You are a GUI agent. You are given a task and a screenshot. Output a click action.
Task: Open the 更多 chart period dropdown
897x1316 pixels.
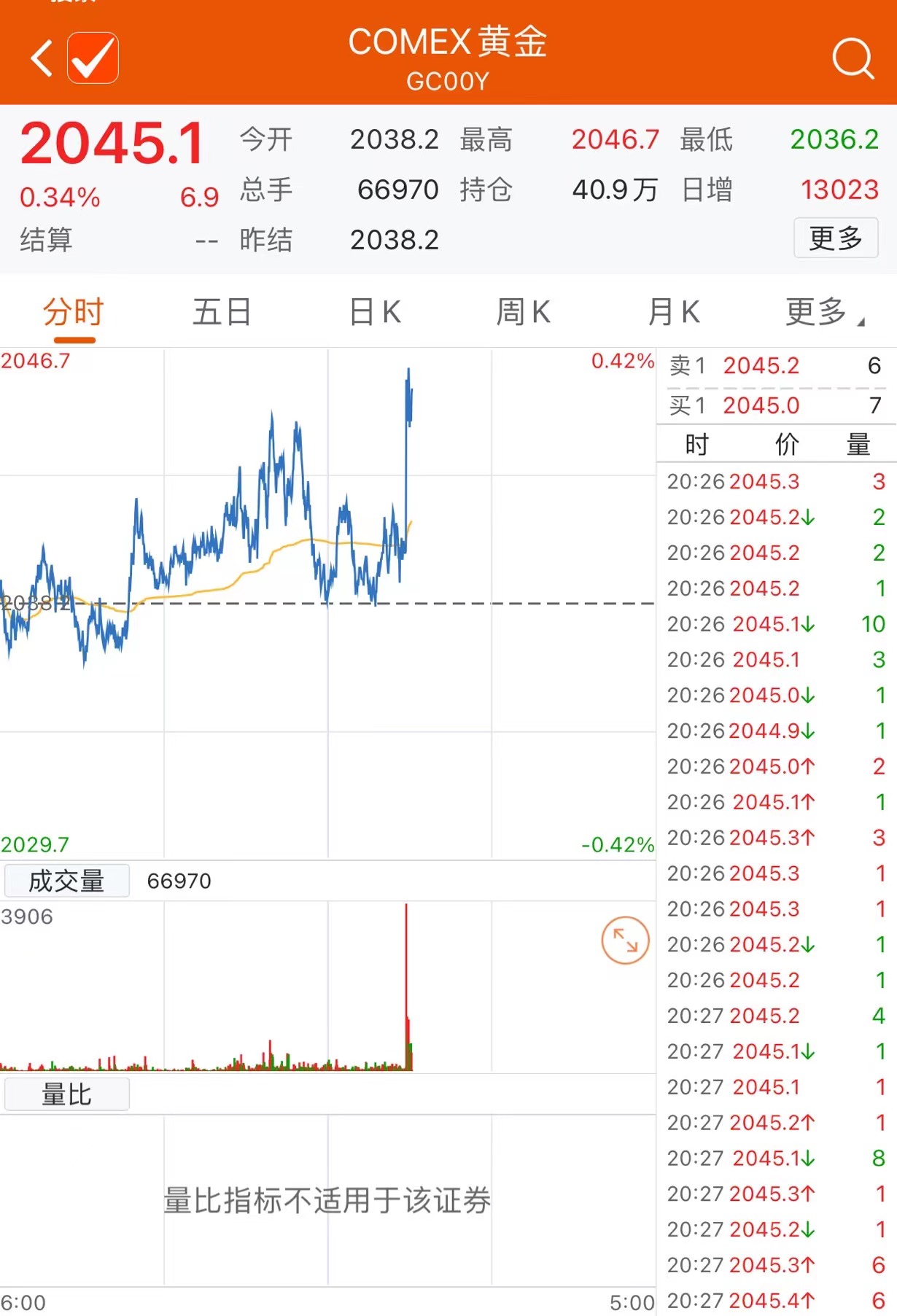[823, 312]
